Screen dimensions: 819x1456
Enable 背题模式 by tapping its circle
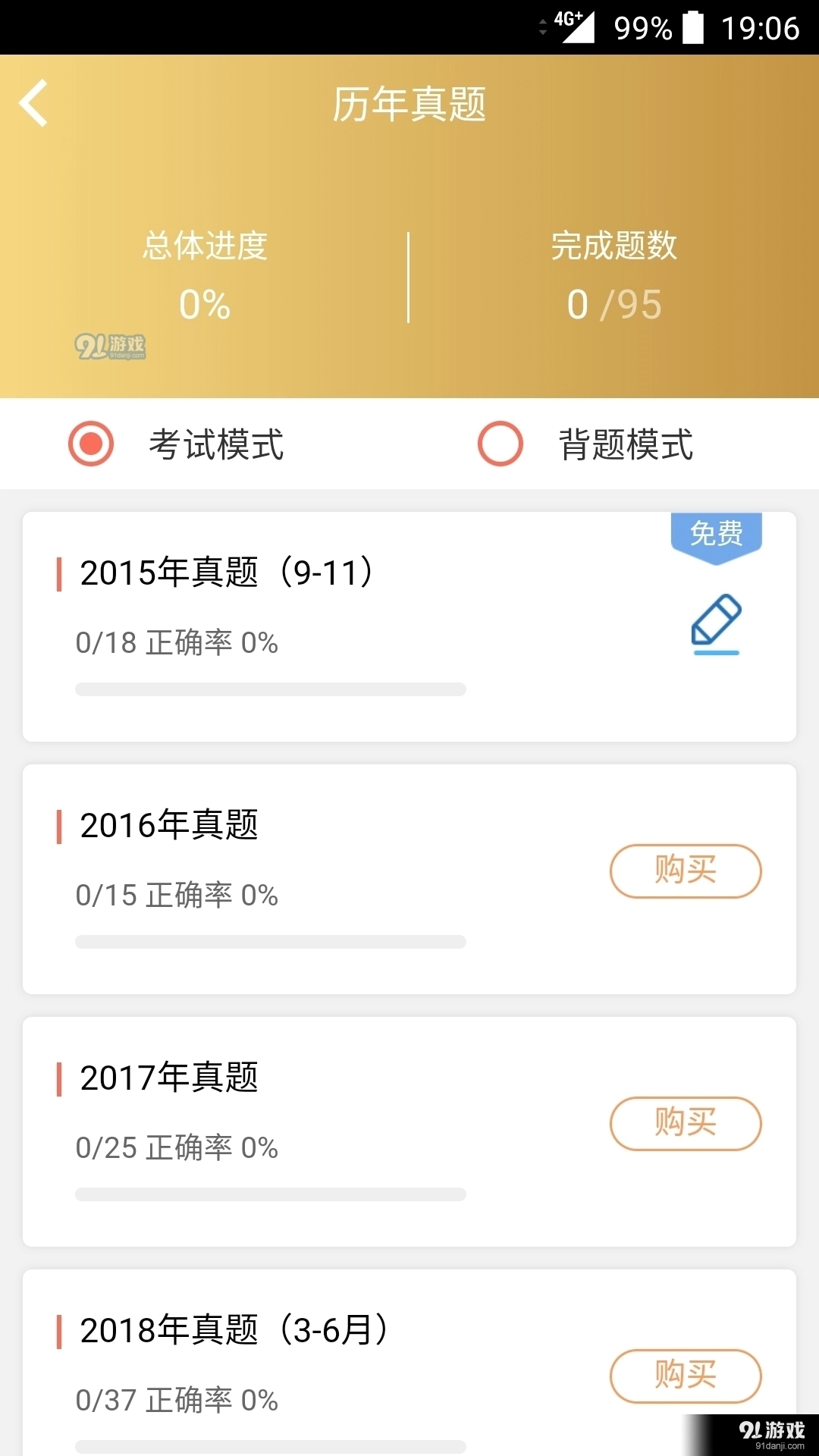(x=500, y=444)
